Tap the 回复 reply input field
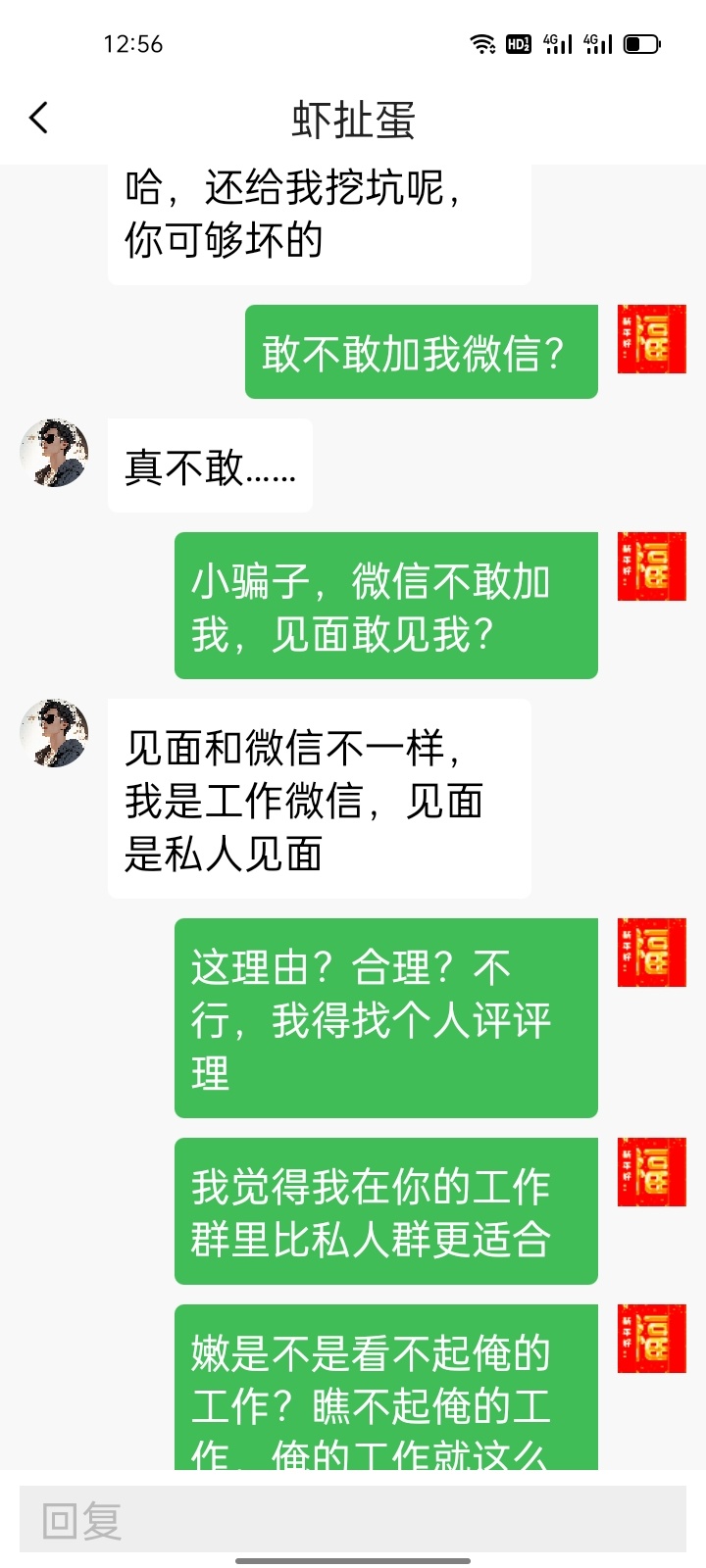Viewport: 706px width, 1568px height. coord(353,1519)
